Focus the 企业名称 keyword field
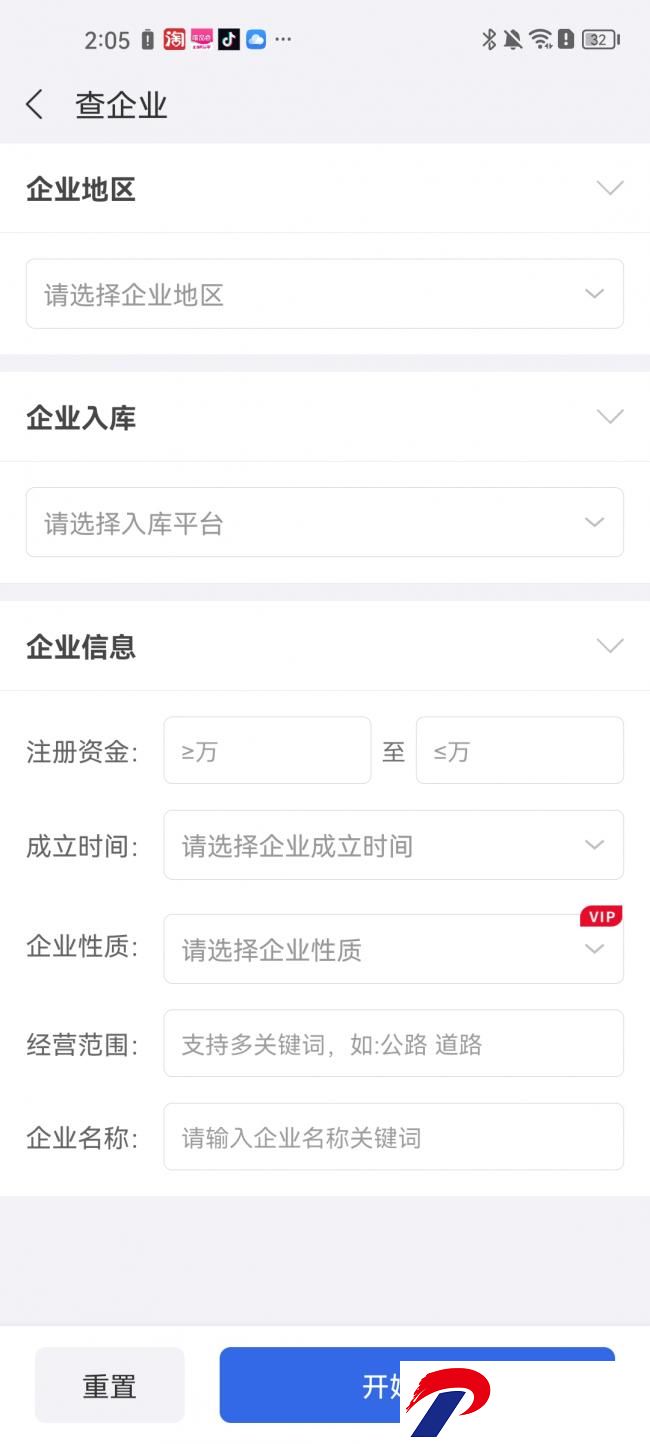Screen dimensions: 650x1444 [x=394, y=1137]
